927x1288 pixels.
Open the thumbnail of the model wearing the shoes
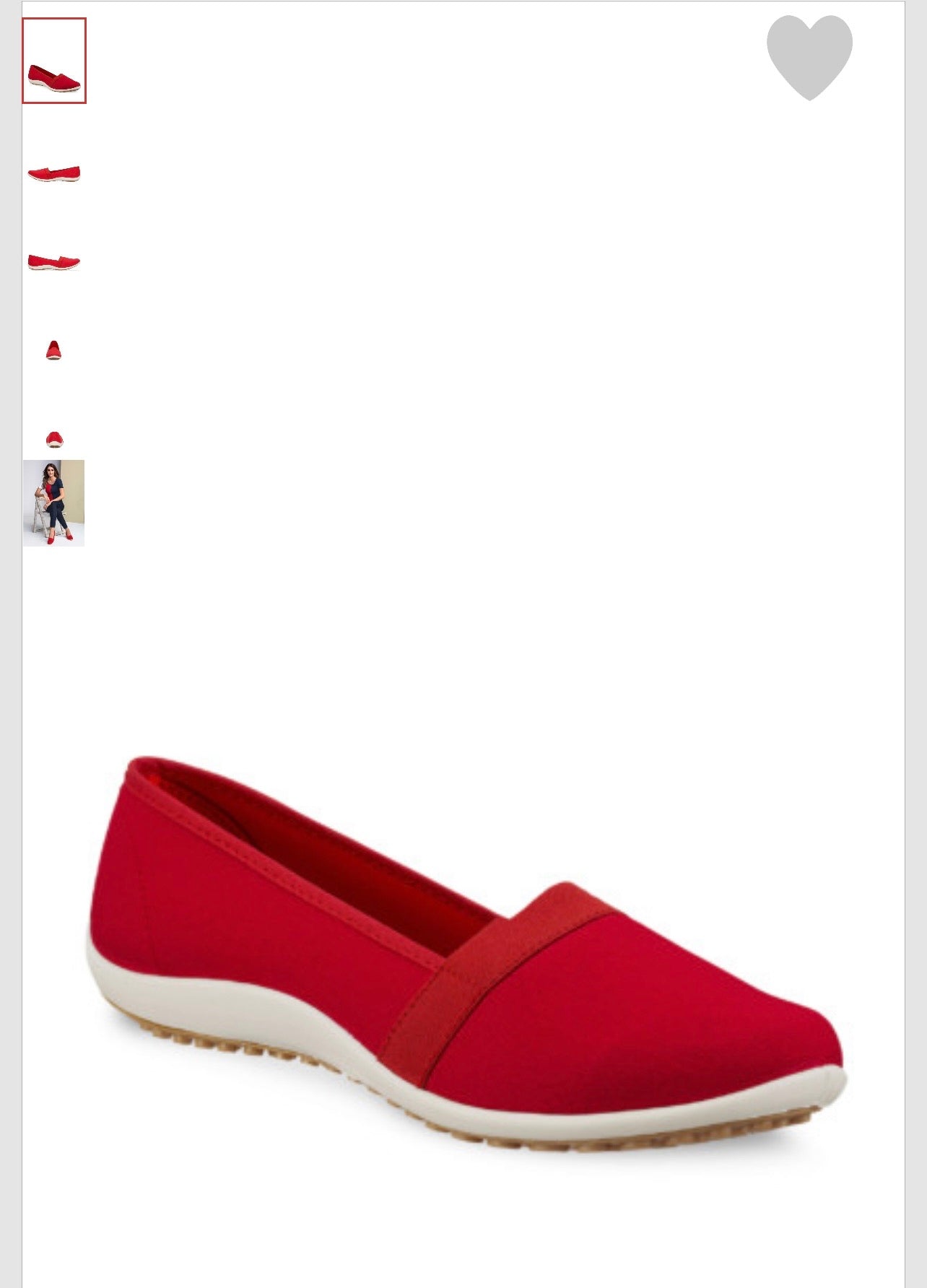point(54,502)
